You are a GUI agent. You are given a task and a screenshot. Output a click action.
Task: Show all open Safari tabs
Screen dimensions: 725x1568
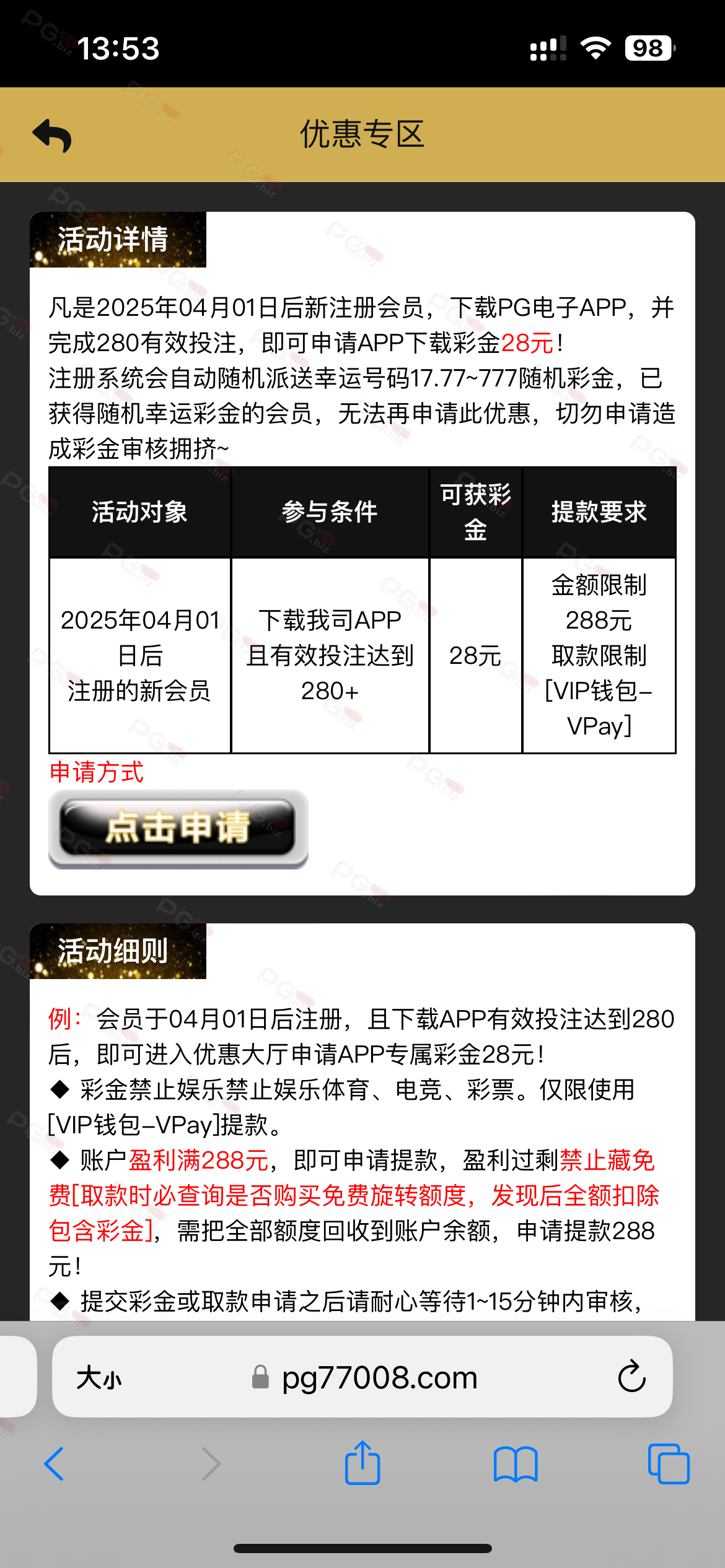point(669,1464)
